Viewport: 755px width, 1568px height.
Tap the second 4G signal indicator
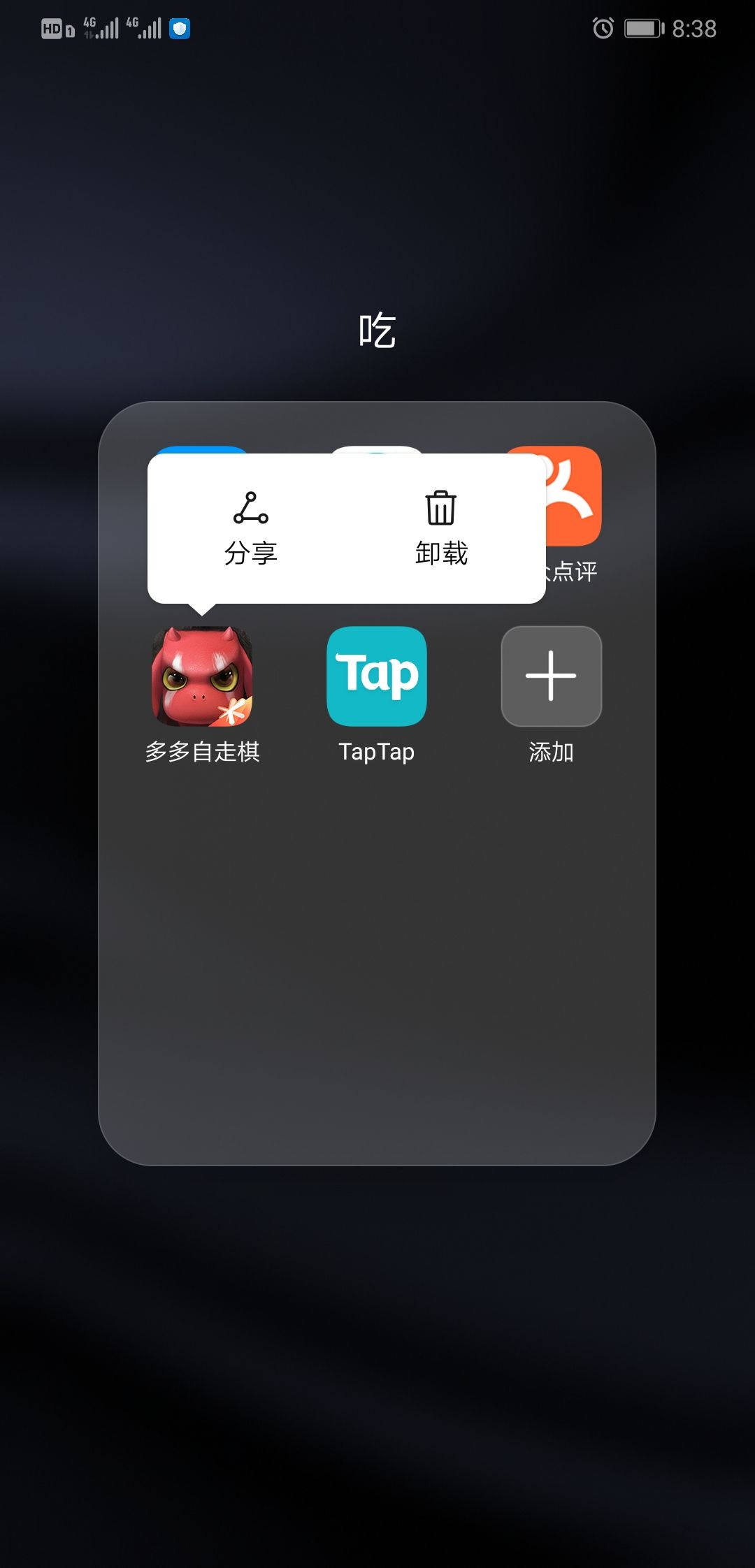point(143,28)
